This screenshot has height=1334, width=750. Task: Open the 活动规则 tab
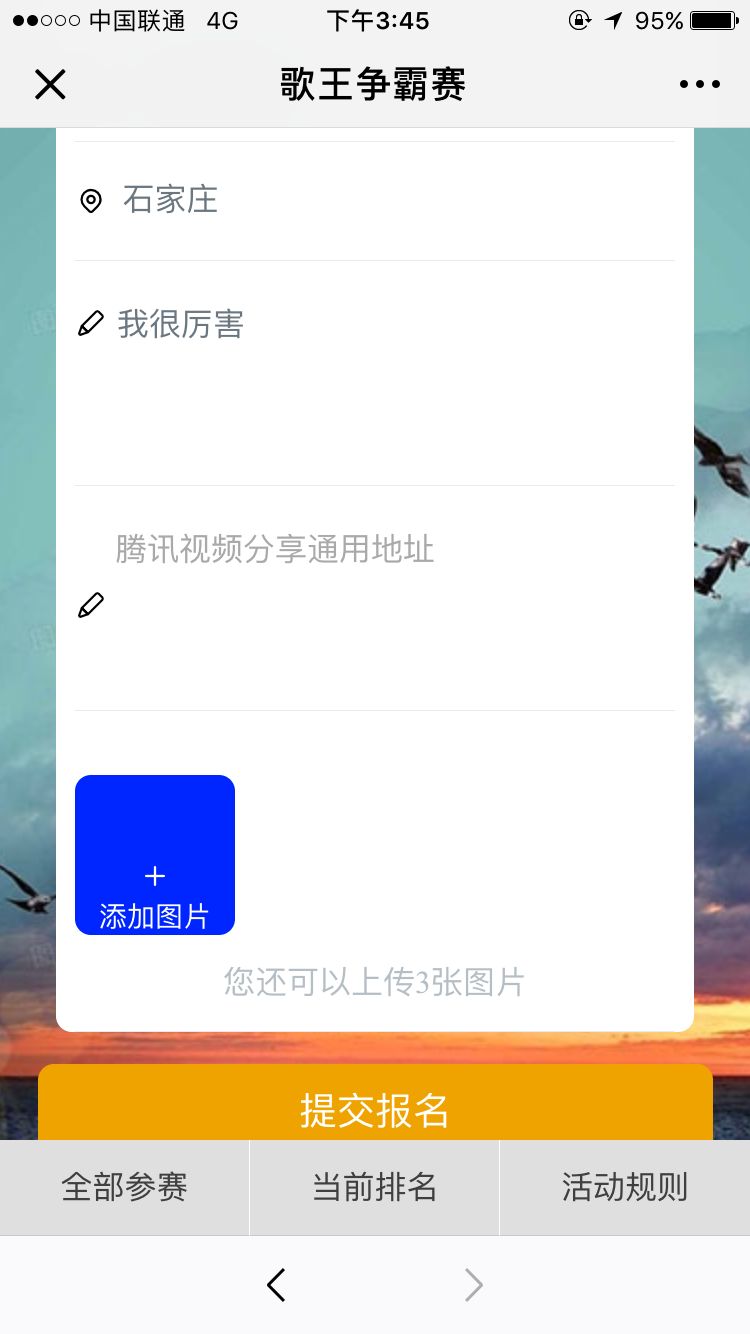(x=625, y=1187)
